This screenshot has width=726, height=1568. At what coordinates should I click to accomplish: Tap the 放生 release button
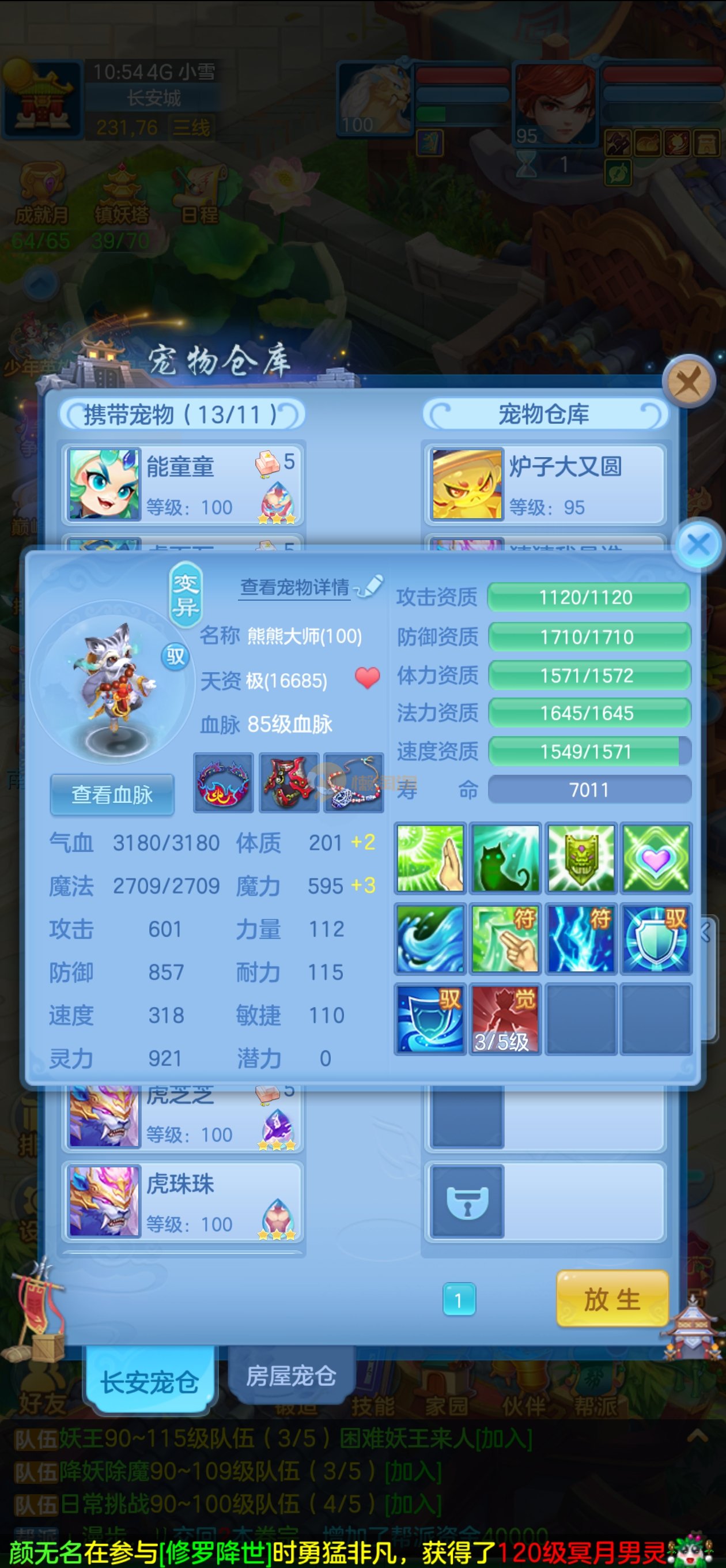click(611, 1299)
